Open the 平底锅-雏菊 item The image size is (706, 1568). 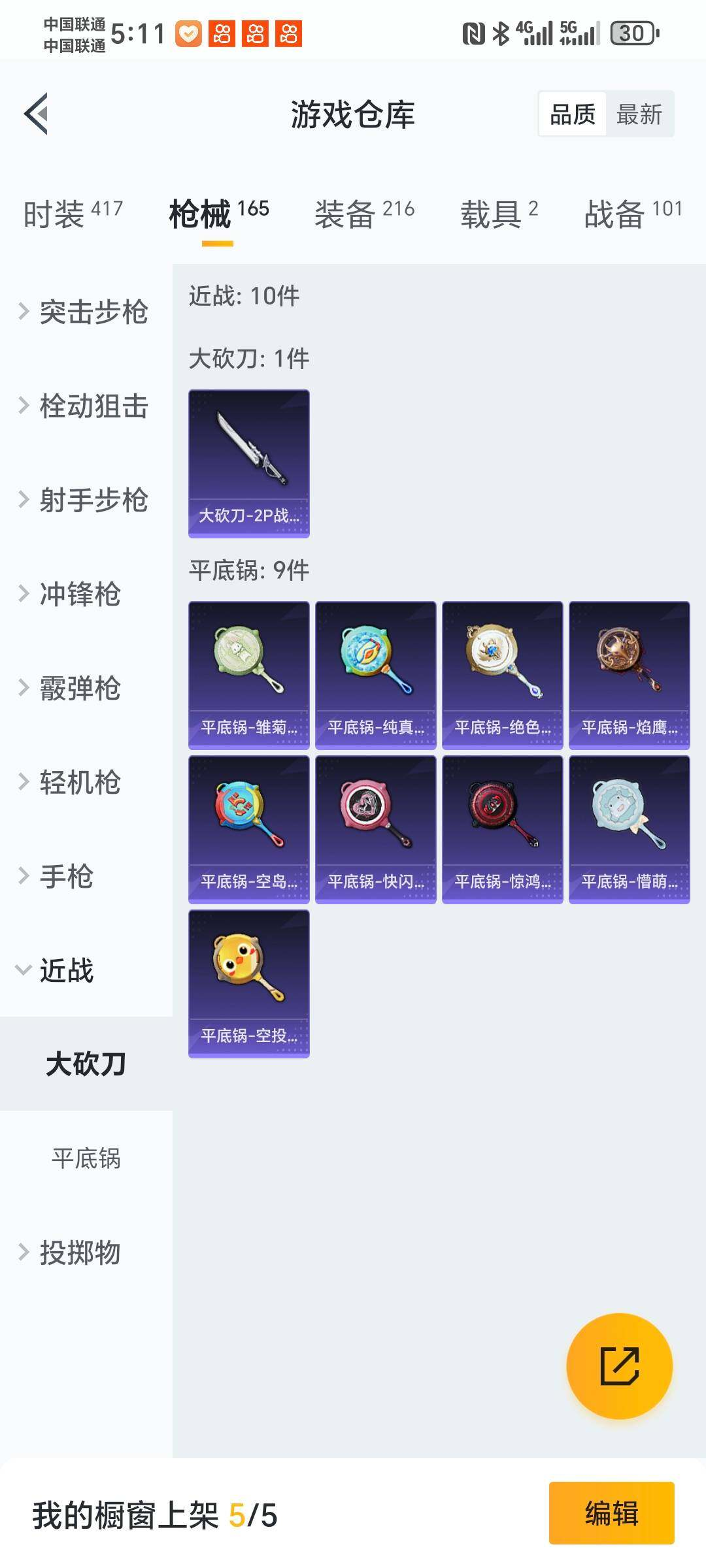tap(249, 675)
